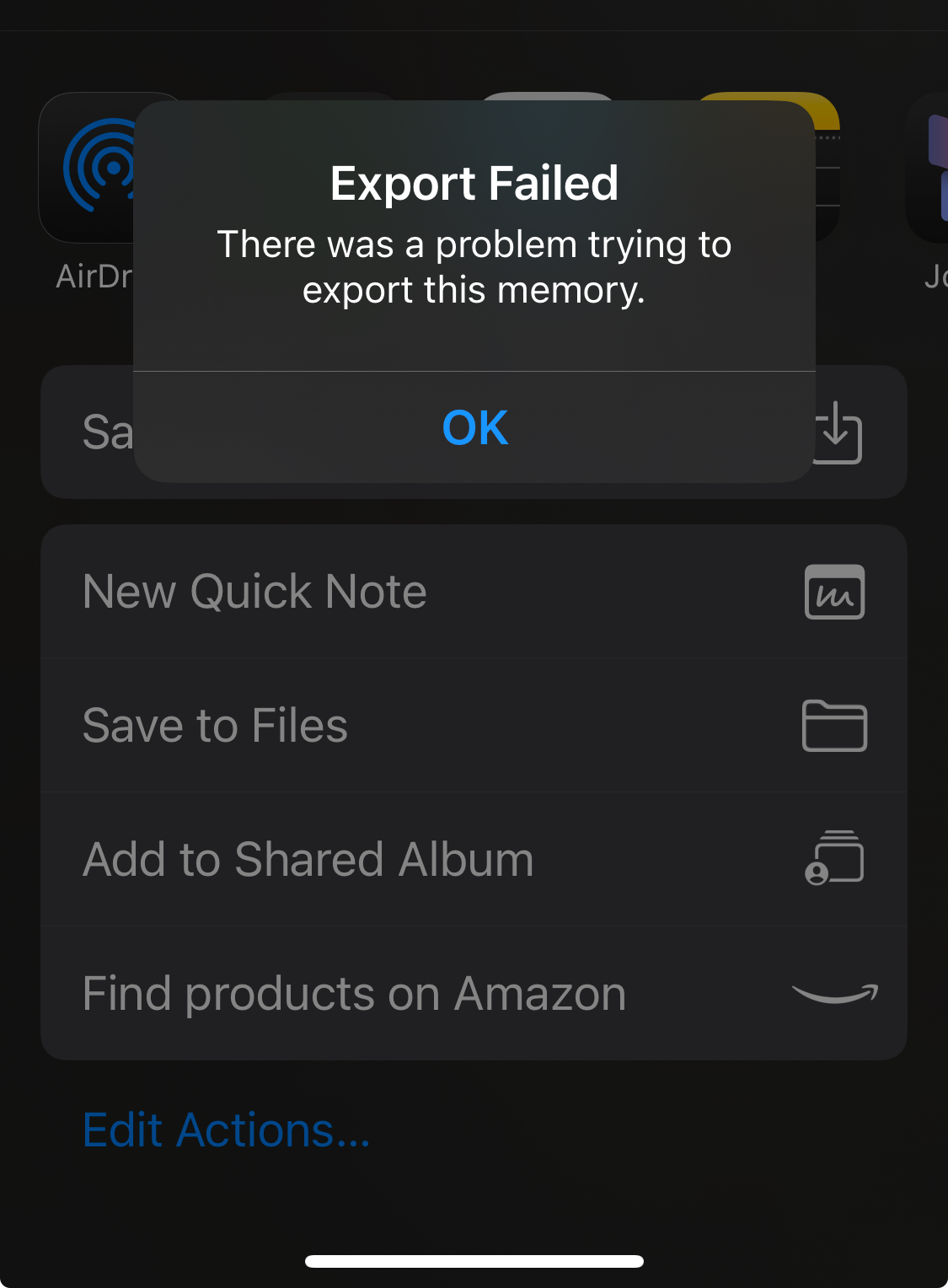The width and height of the screenshot is (948, 1288).
Task: Choose Save to Files
Action: pos(474,726)
